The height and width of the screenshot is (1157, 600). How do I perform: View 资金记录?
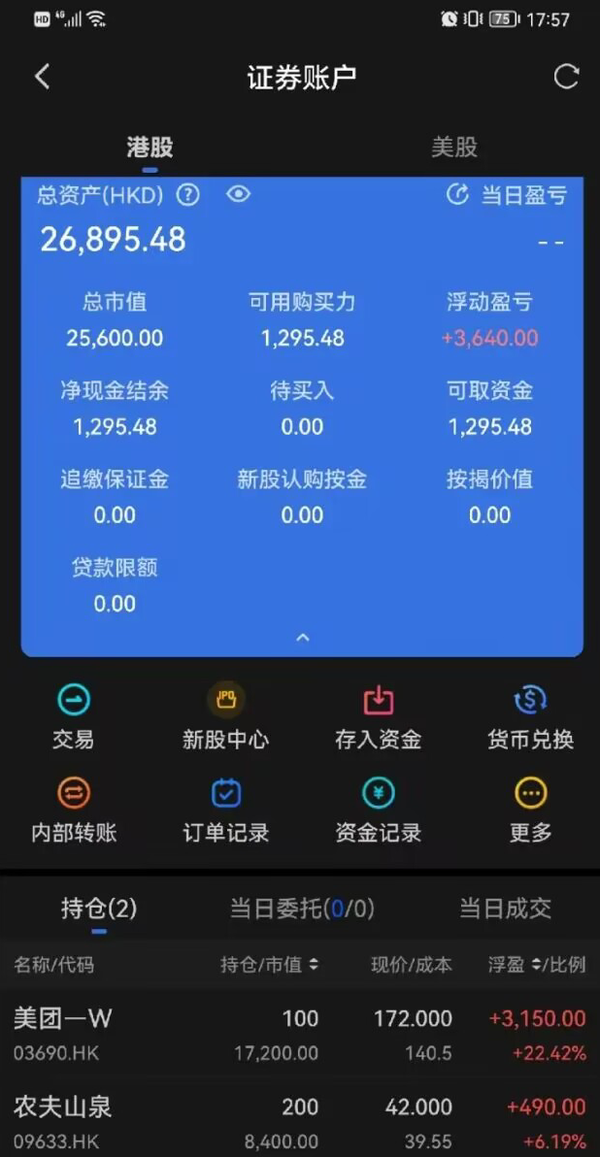(x=378, y=810)
